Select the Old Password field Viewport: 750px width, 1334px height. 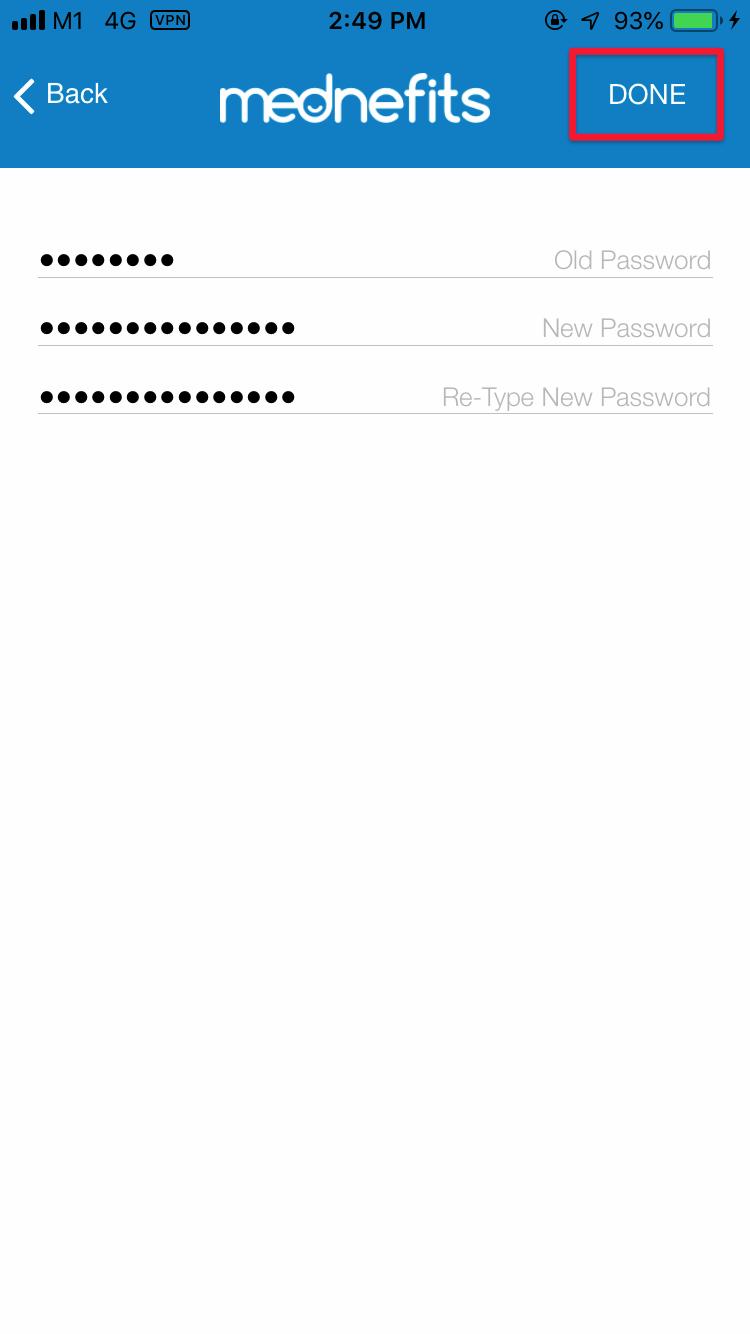click(x=375, y=260)
